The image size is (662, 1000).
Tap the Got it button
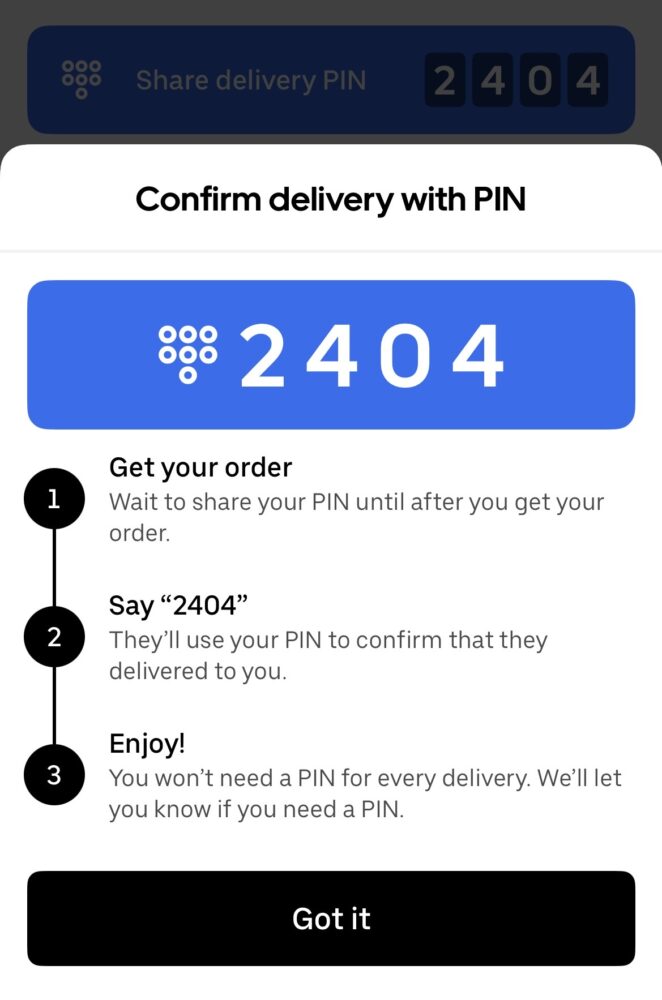point(331,918)
